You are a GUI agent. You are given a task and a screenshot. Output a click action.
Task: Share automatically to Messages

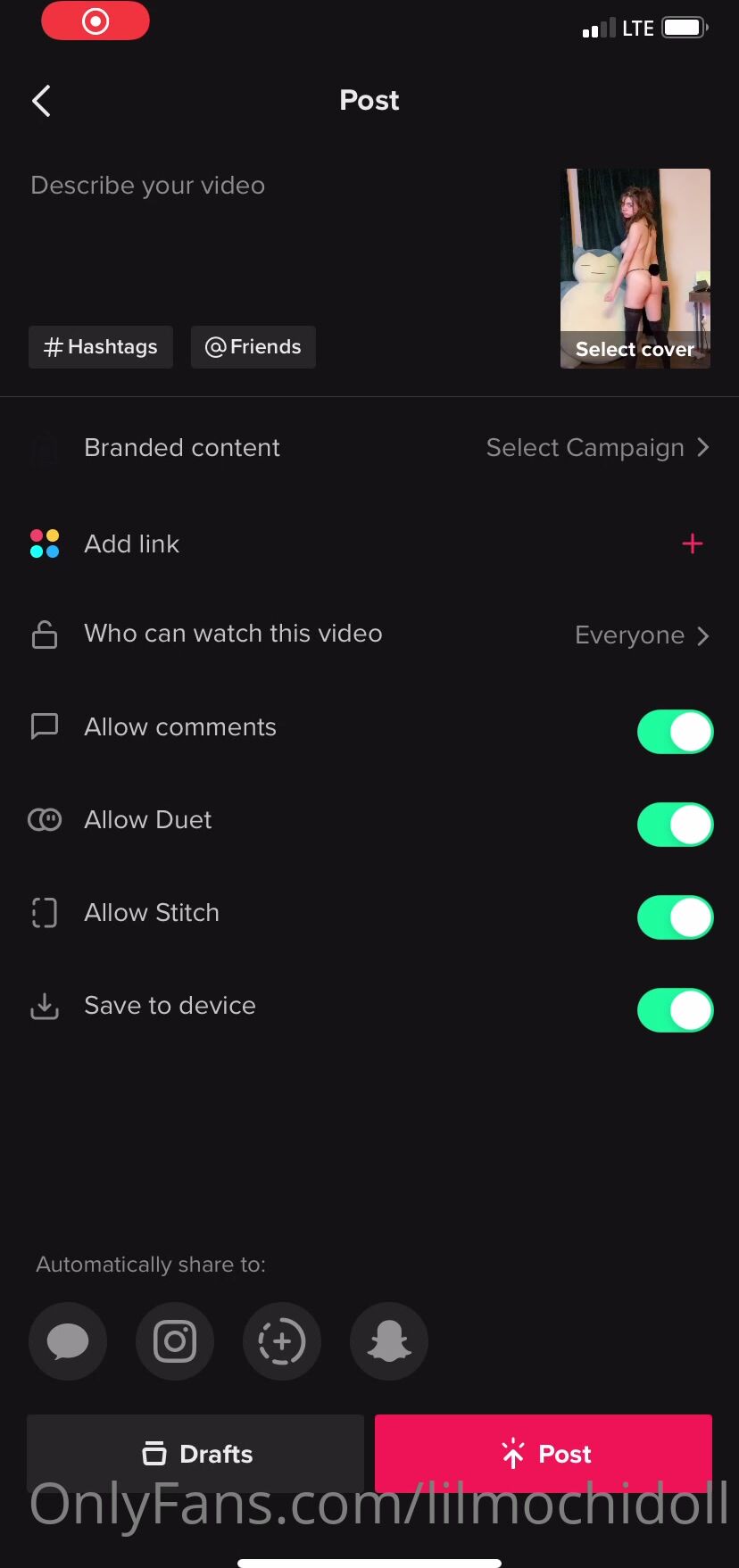coord(68,1341)
